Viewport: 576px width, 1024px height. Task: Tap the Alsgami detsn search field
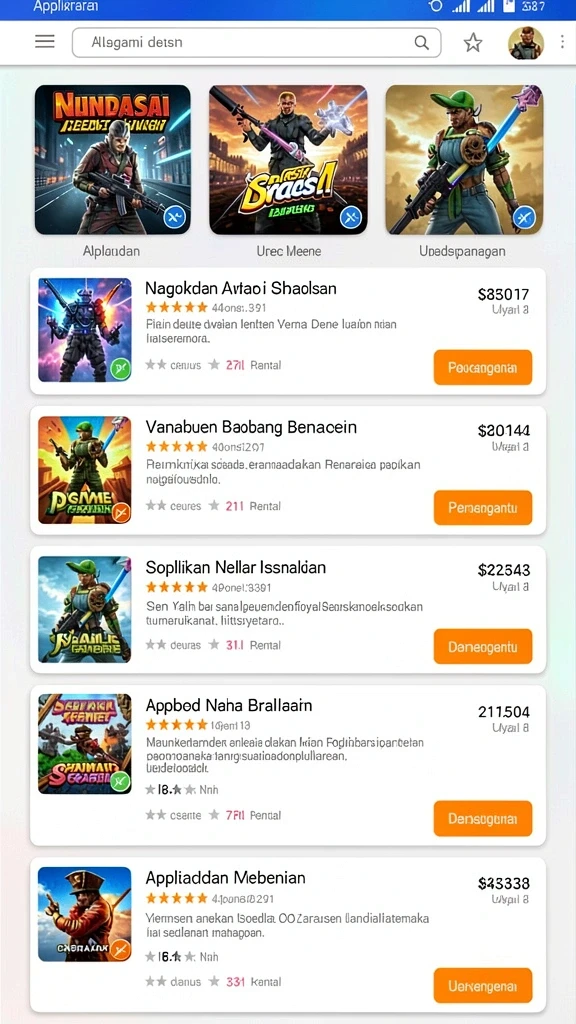(256, 42)
